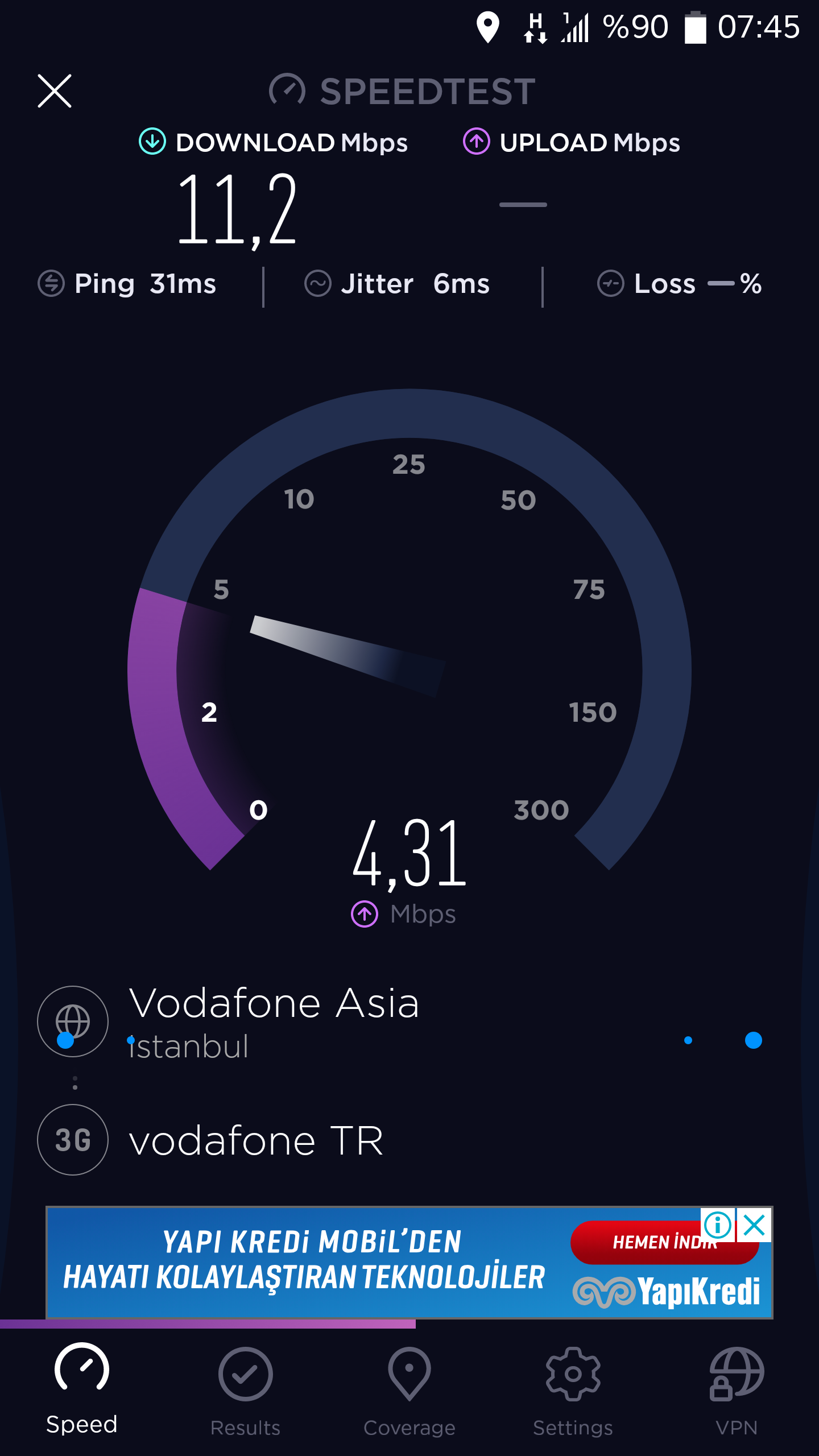Go to the Settings tab
The width and height of the screenshot is (819, 1456).
point(573,1392)
